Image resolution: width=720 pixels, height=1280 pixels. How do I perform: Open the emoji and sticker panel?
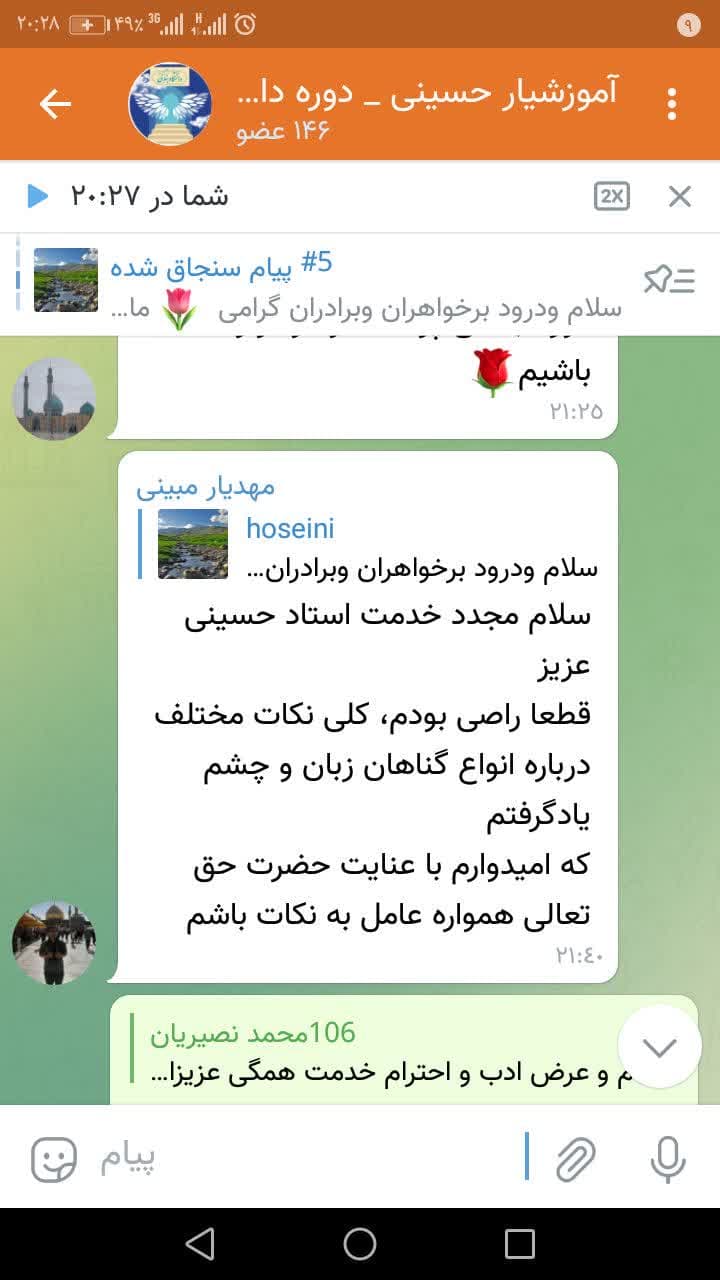coord(54,1159)
